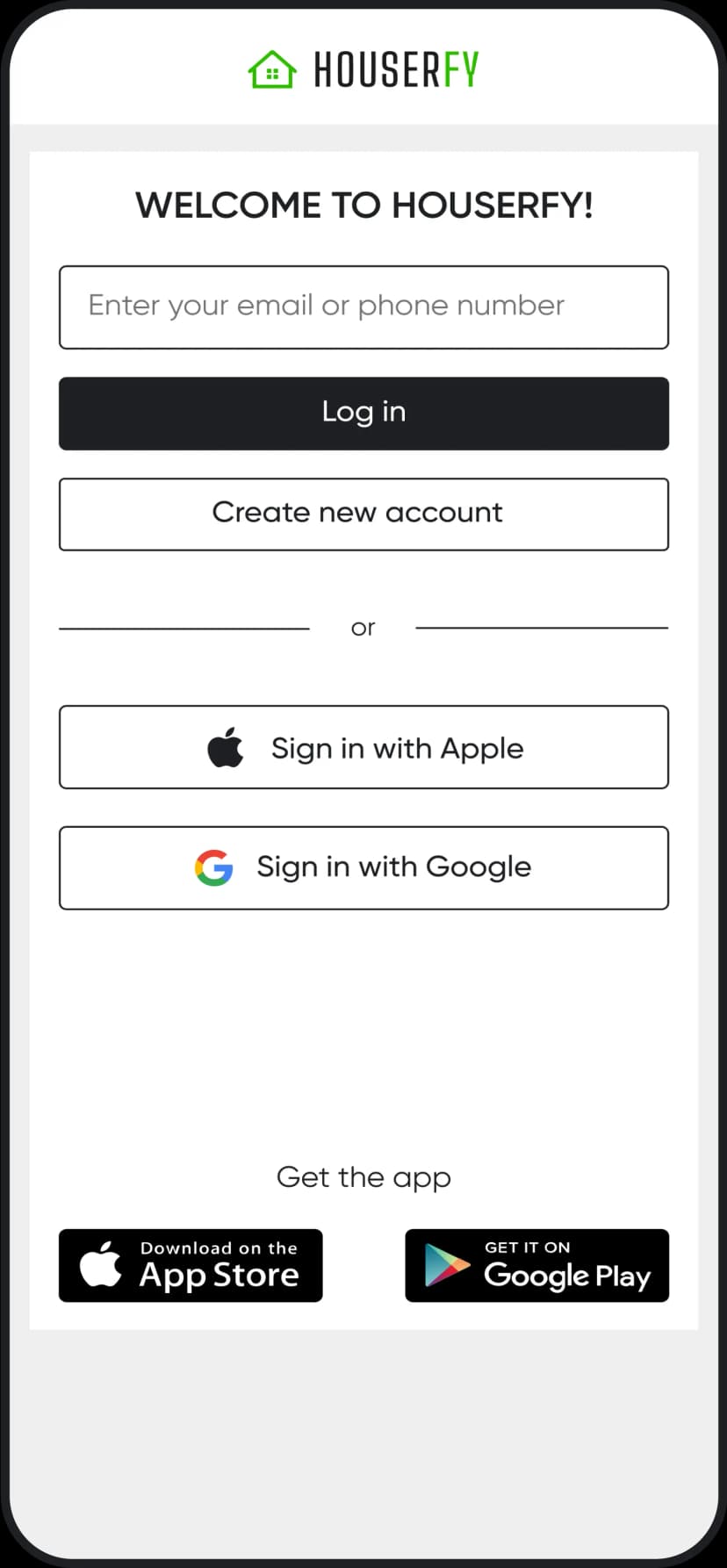Tap the Log in button
This screenshot has height=1568, width=727.
pyautogui.click(x=363, y=414)
